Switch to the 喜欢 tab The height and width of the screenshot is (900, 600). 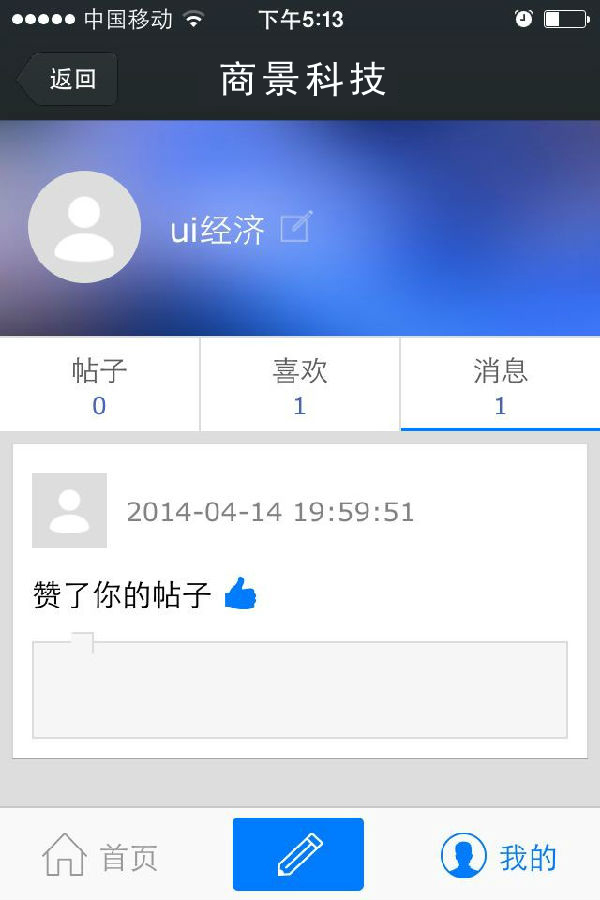click(300, 386)
